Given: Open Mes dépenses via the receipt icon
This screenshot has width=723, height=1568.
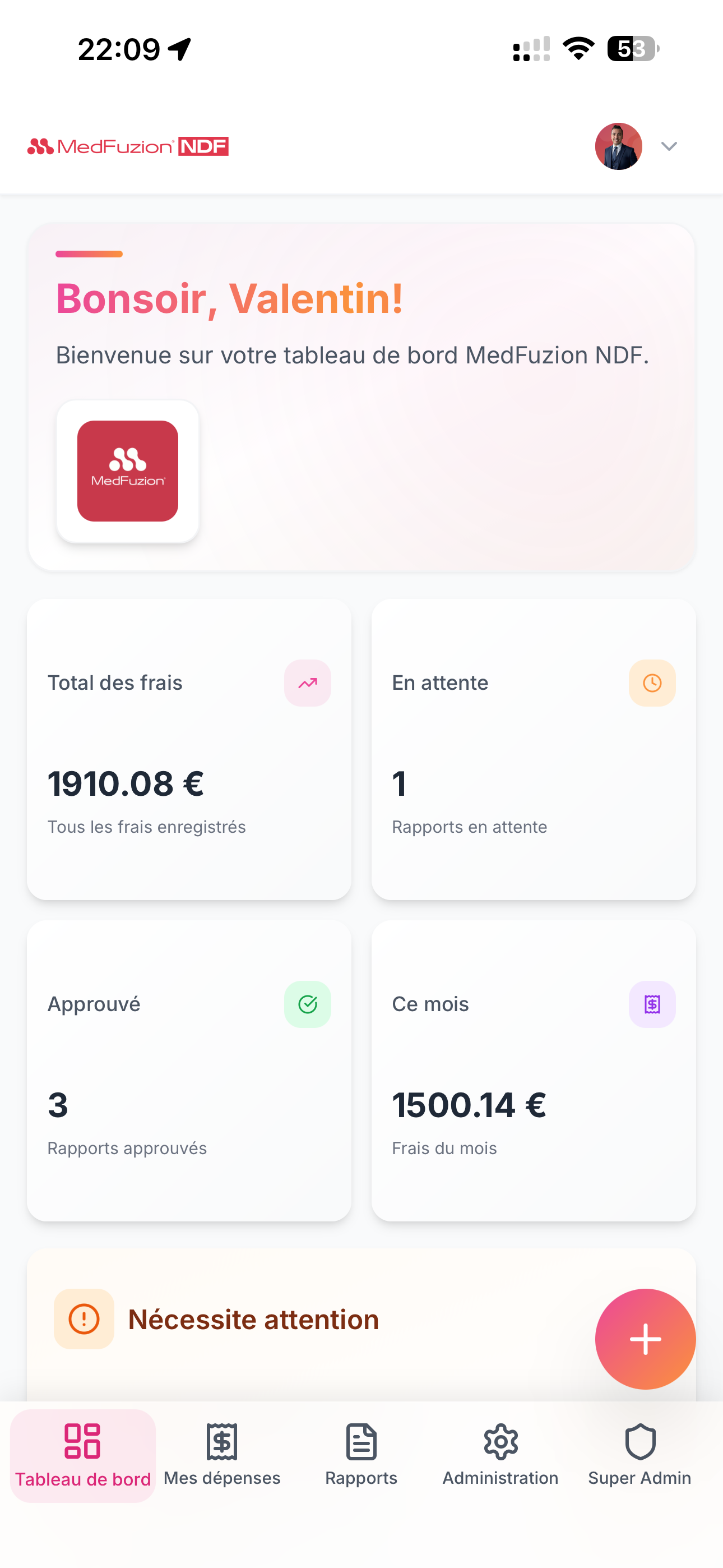Looking at the screenshot, I should 221,1442.
